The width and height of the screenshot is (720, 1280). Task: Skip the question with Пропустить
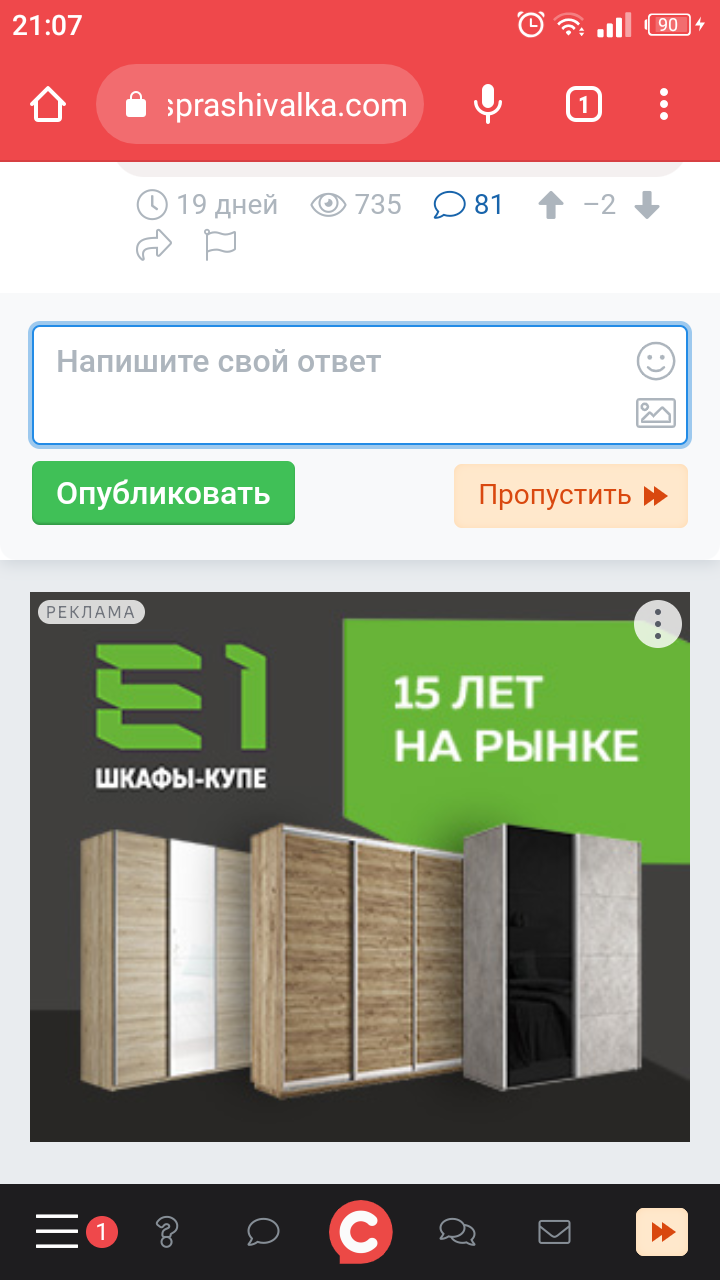tap(571, 495)
